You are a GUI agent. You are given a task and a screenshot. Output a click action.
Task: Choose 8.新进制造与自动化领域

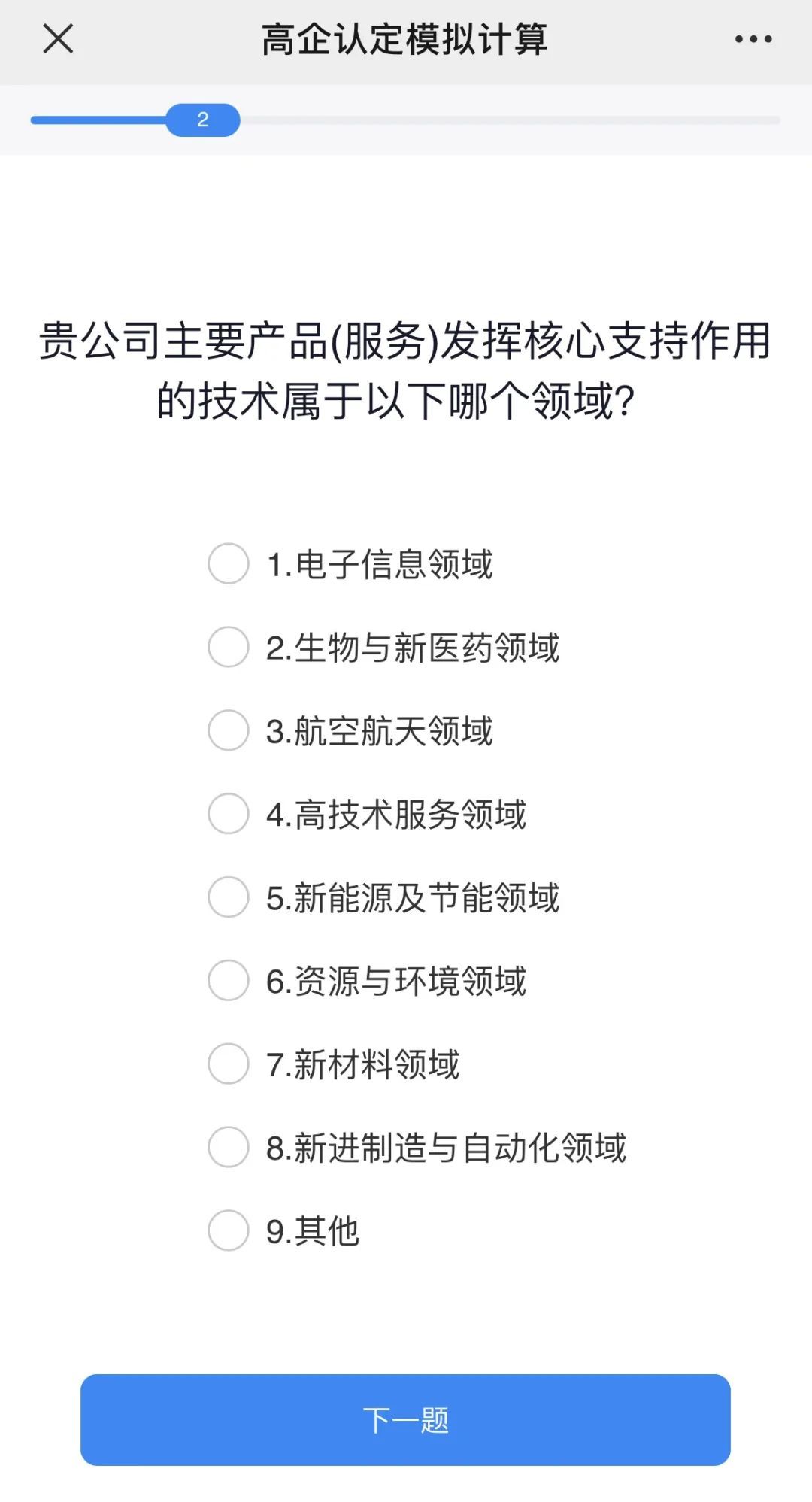pos(229,1148)
